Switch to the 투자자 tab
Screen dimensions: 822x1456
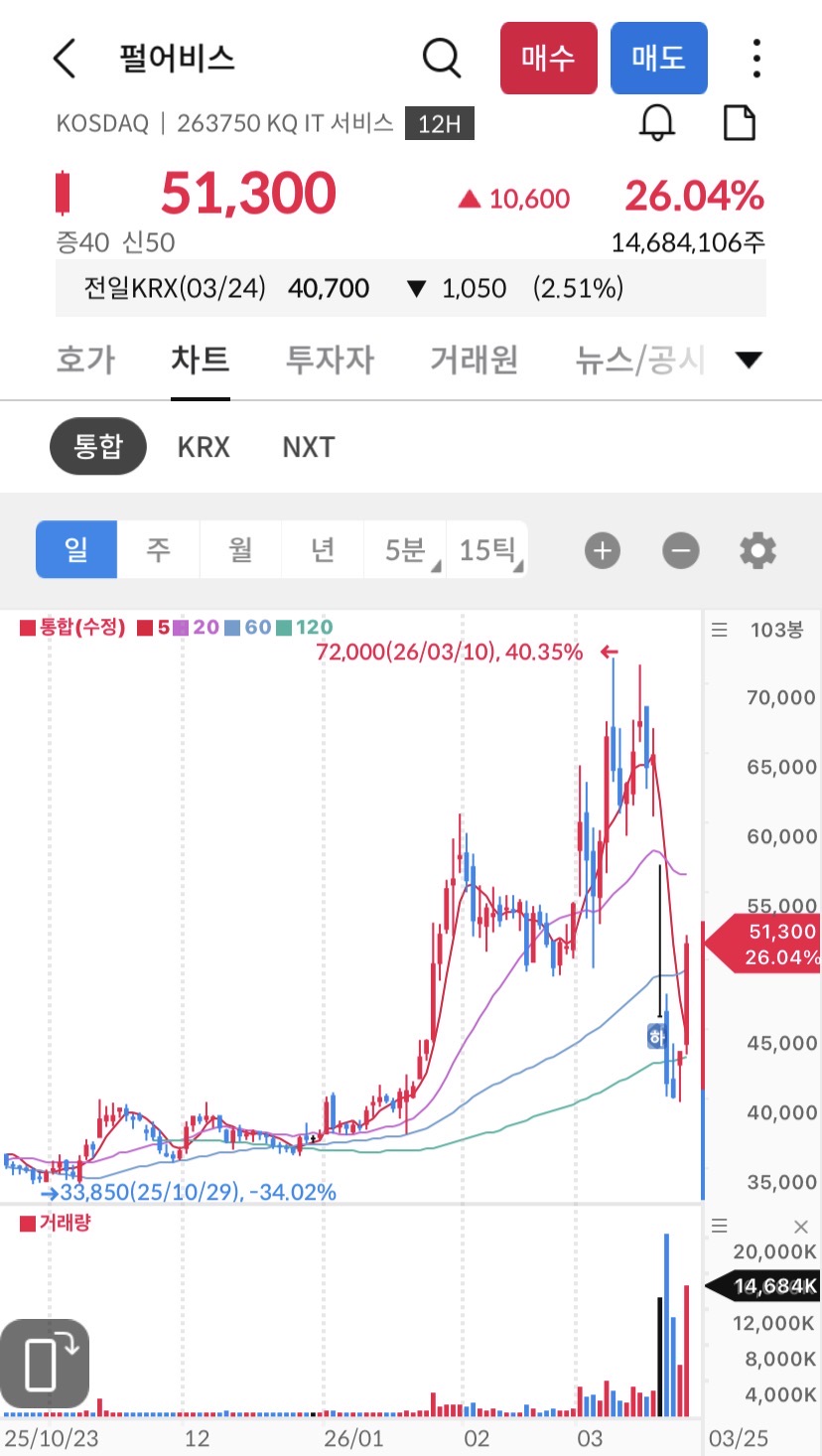point(330,360)
